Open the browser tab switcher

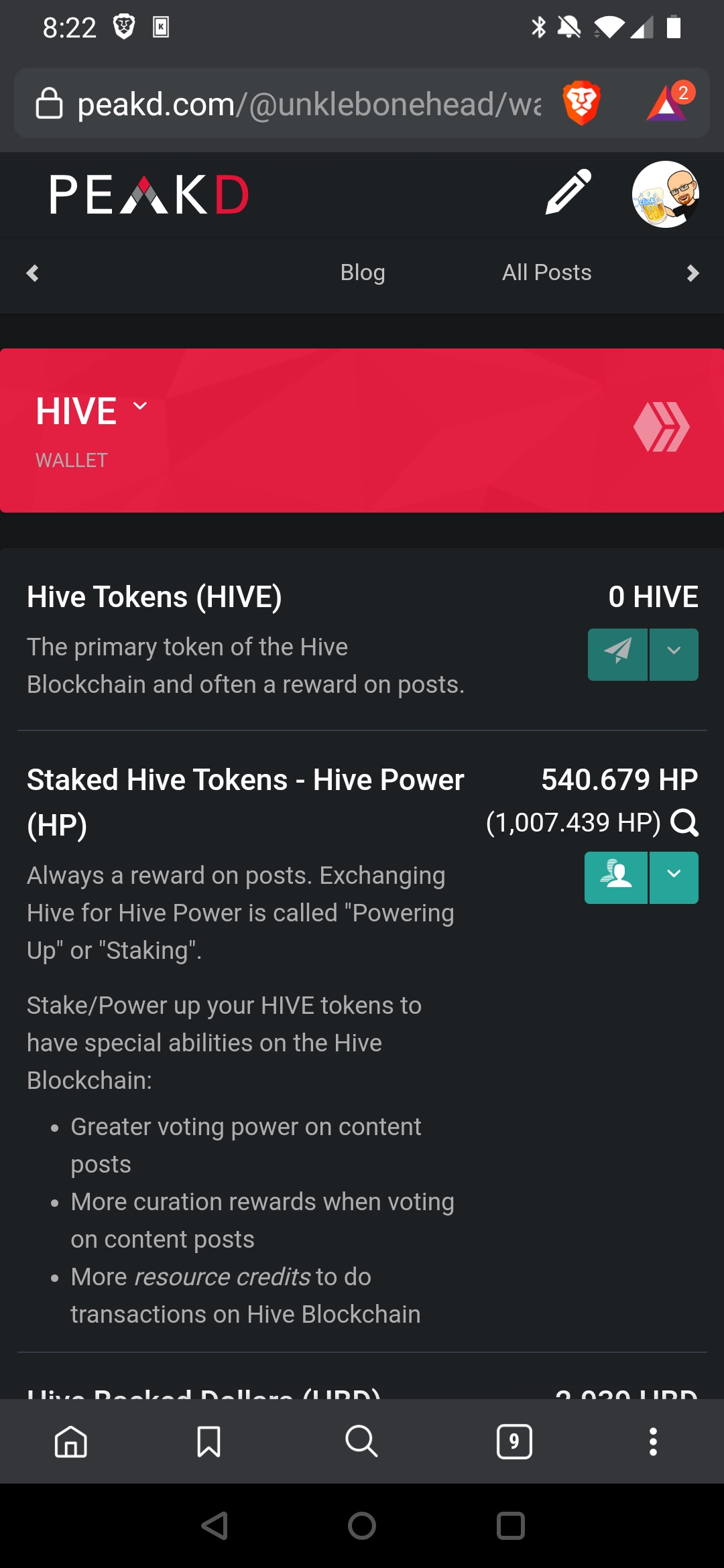[514, 1441]
